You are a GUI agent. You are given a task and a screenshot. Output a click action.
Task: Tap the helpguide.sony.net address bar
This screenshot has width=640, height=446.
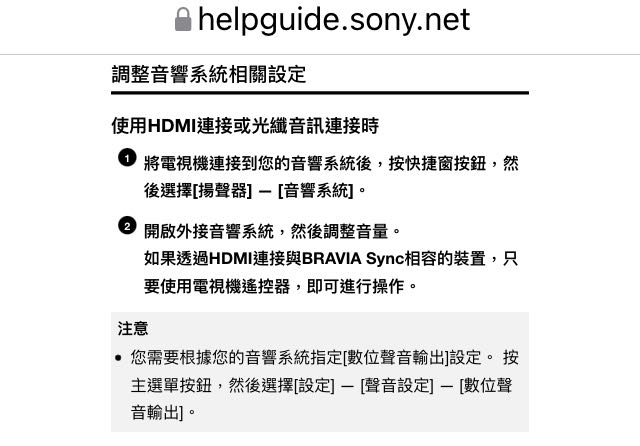click(322, 19)
